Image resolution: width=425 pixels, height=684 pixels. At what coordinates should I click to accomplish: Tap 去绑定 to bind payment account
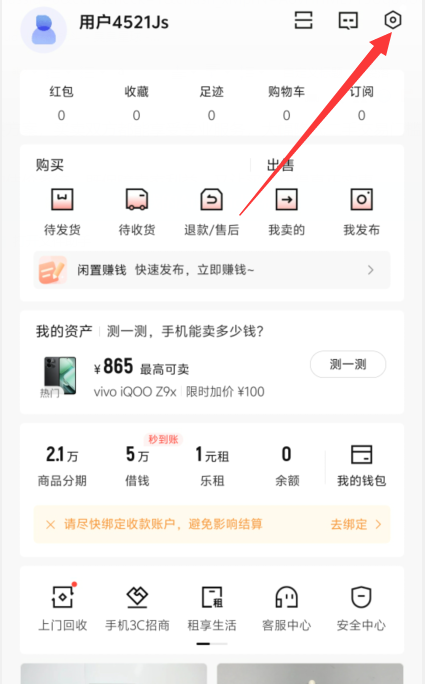point(356,524)
